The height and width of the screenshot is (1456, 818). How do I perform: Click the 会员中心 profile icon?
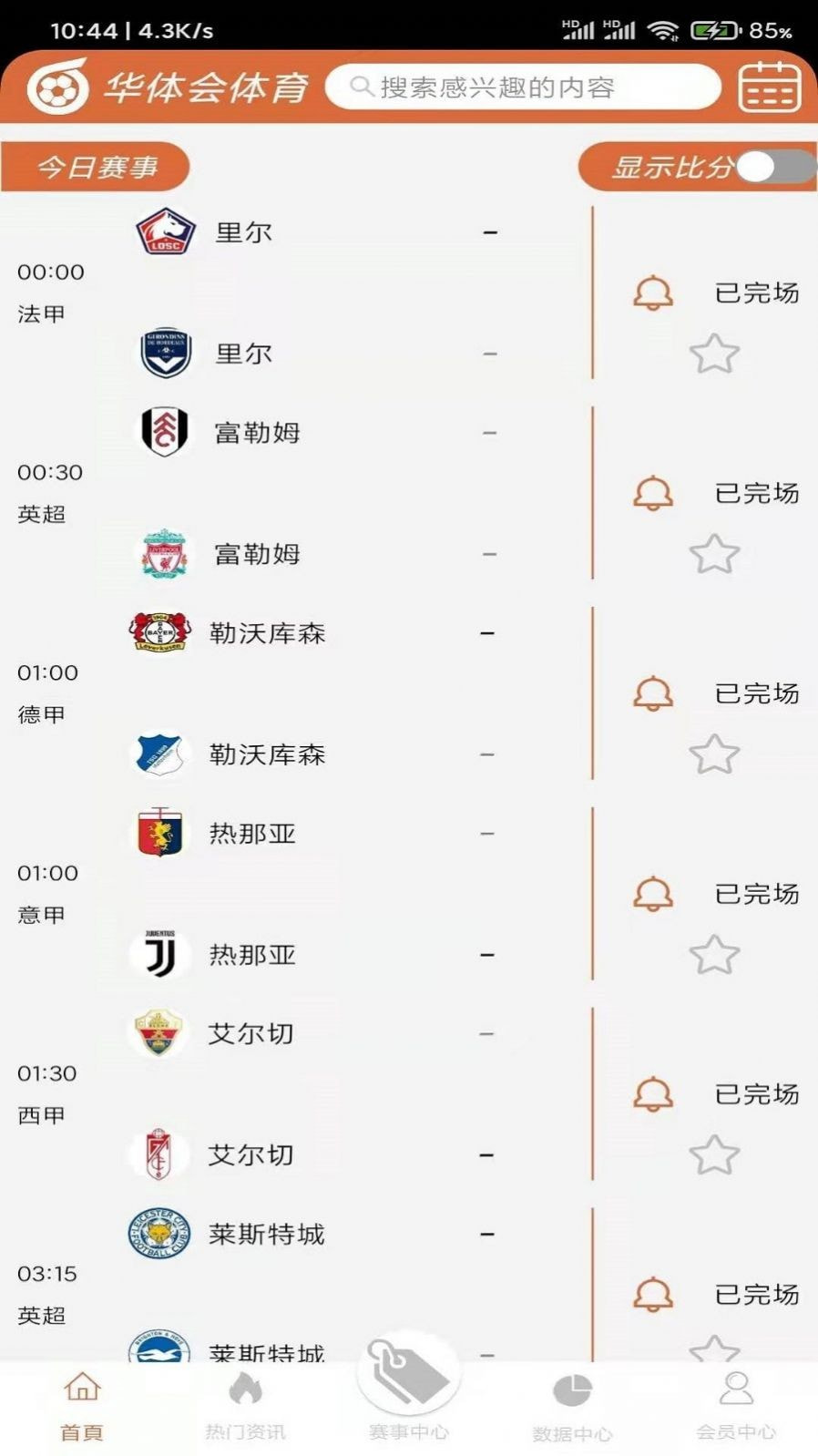[736, 1389]
